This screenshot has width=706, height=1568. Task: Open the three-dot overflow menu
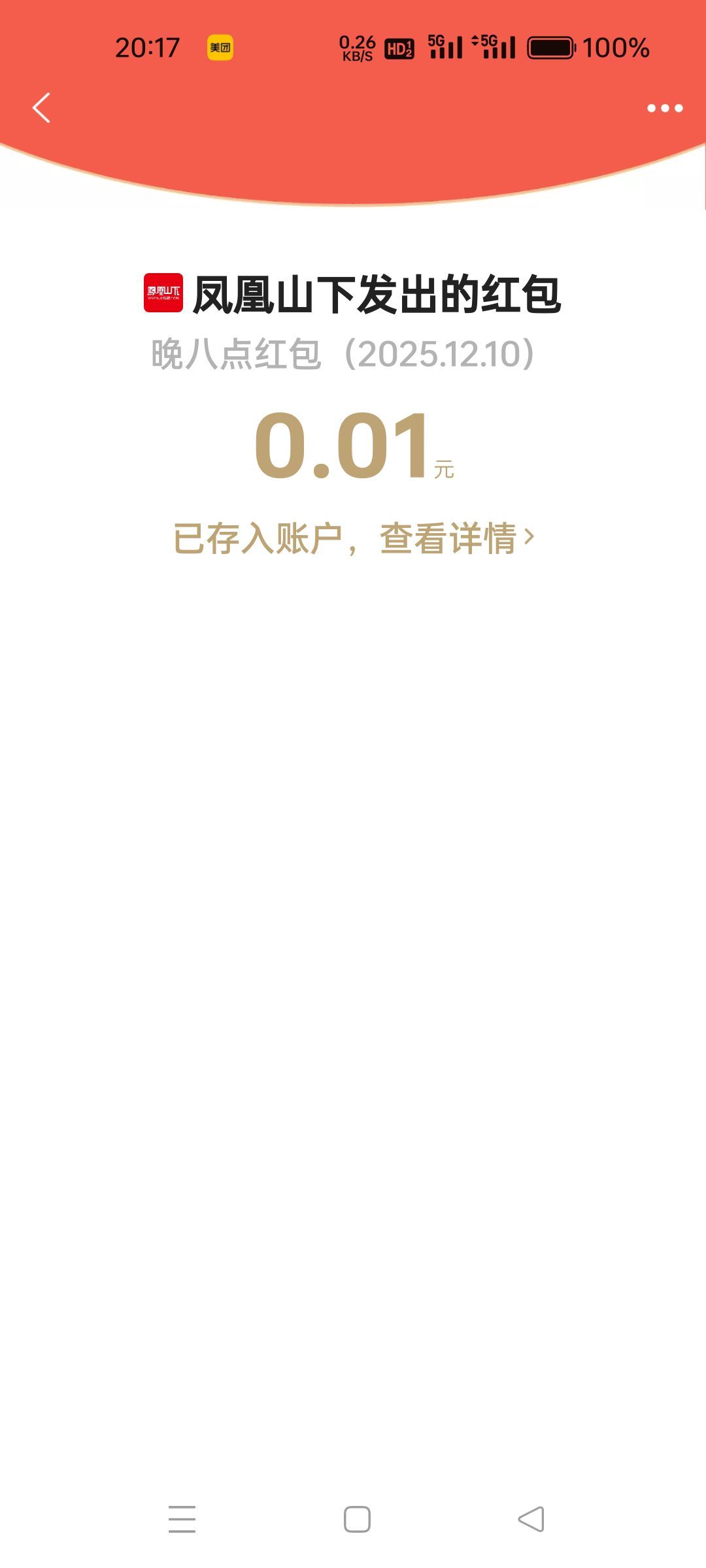665,108
